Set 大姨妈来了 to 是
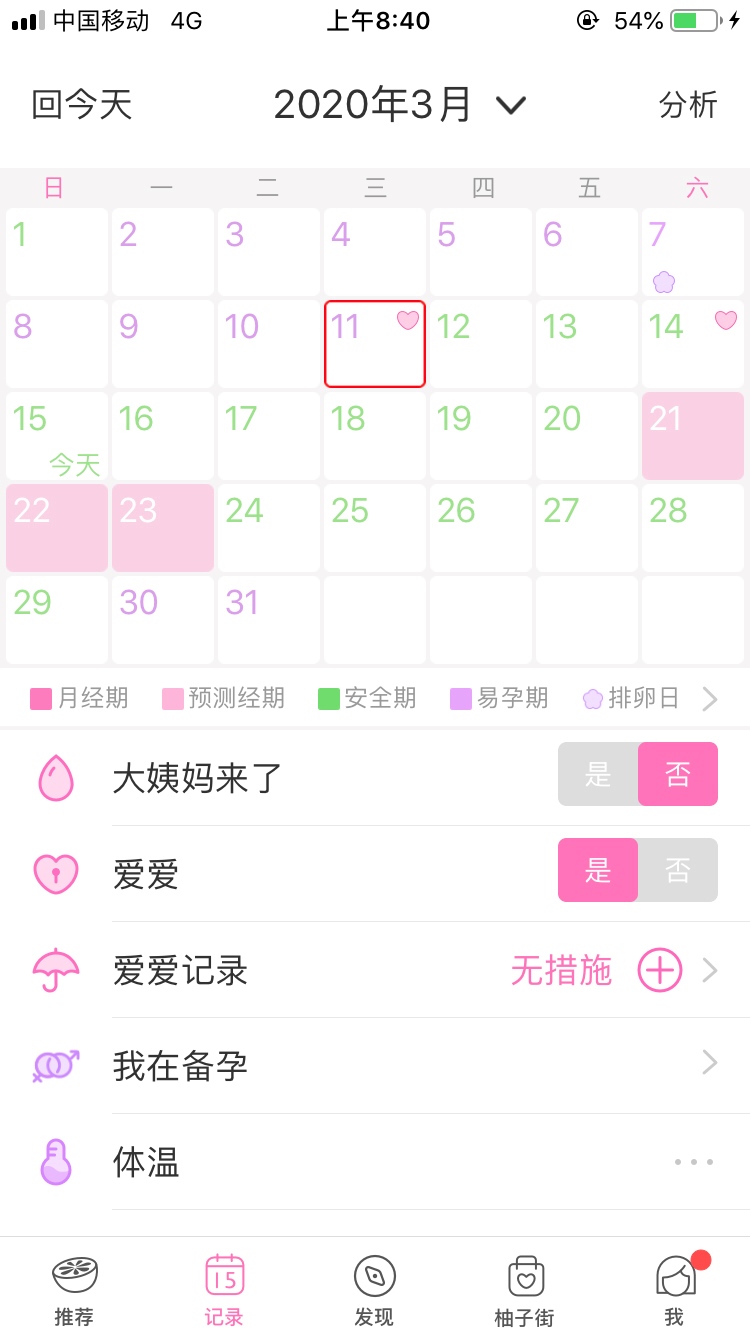The width and height of the screenshot is (750, 1334). 598,774
